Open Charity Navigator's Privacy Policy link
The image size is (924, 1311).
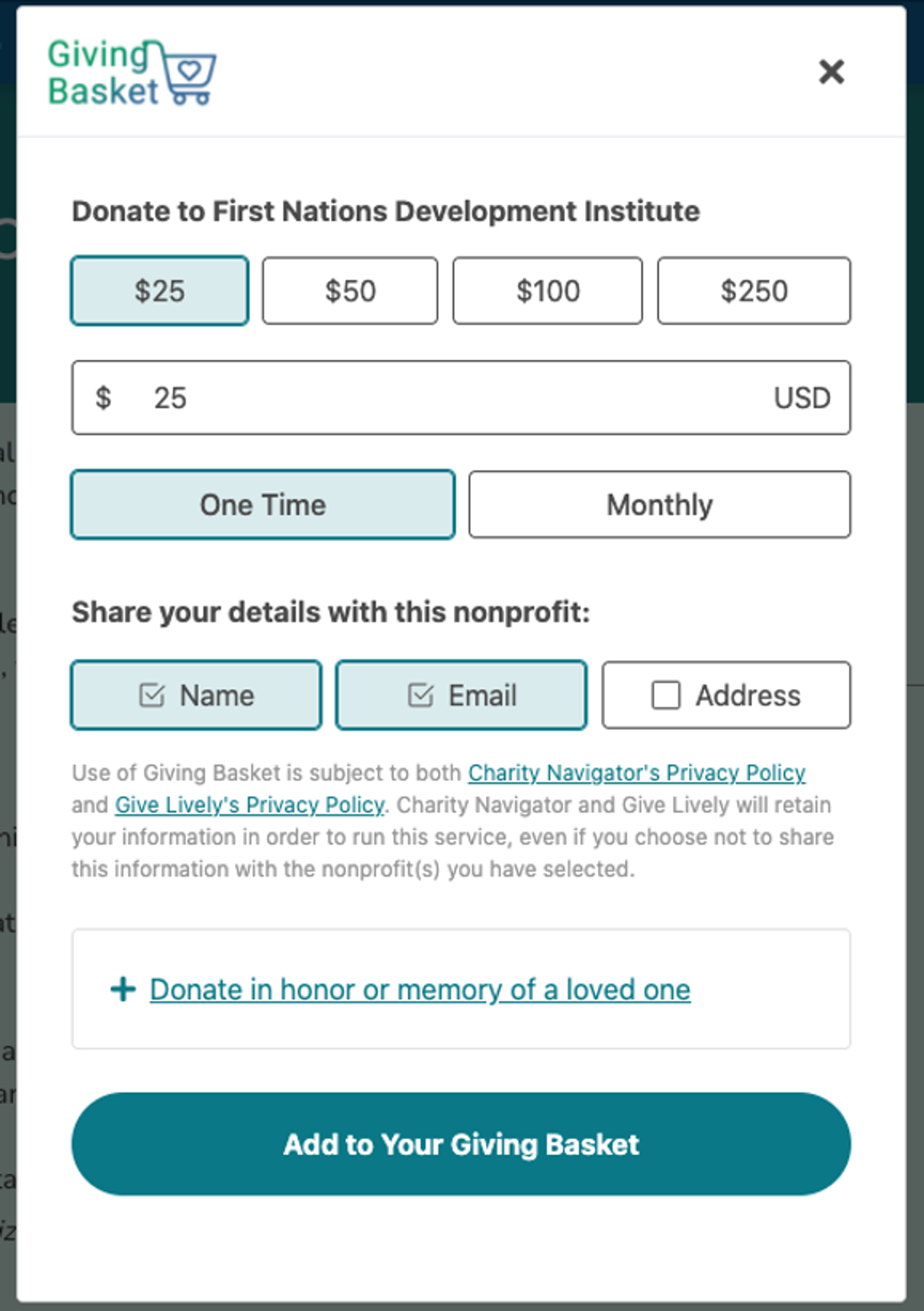pos(636,773)
